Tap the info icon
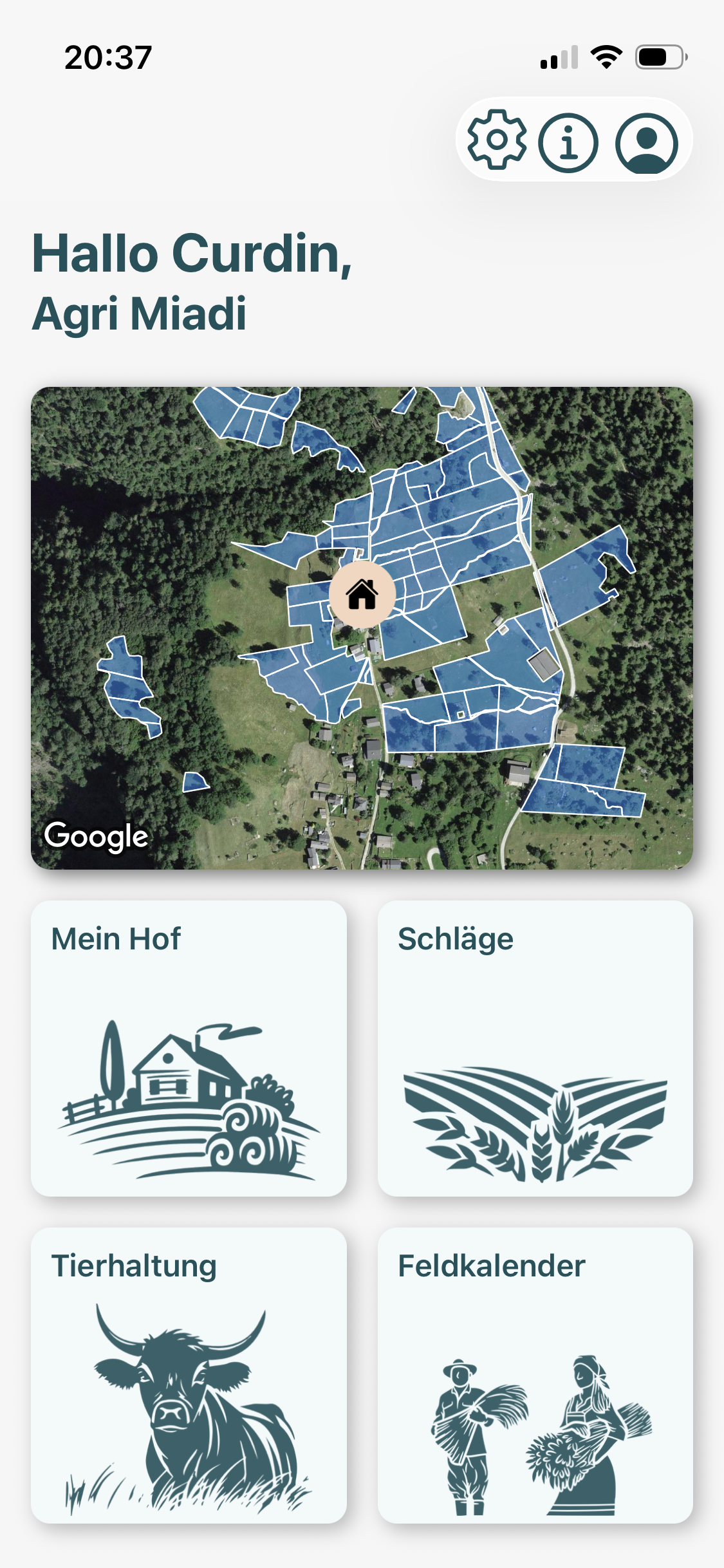Viewport: 724px width, 1568px height. coord(568,142)
